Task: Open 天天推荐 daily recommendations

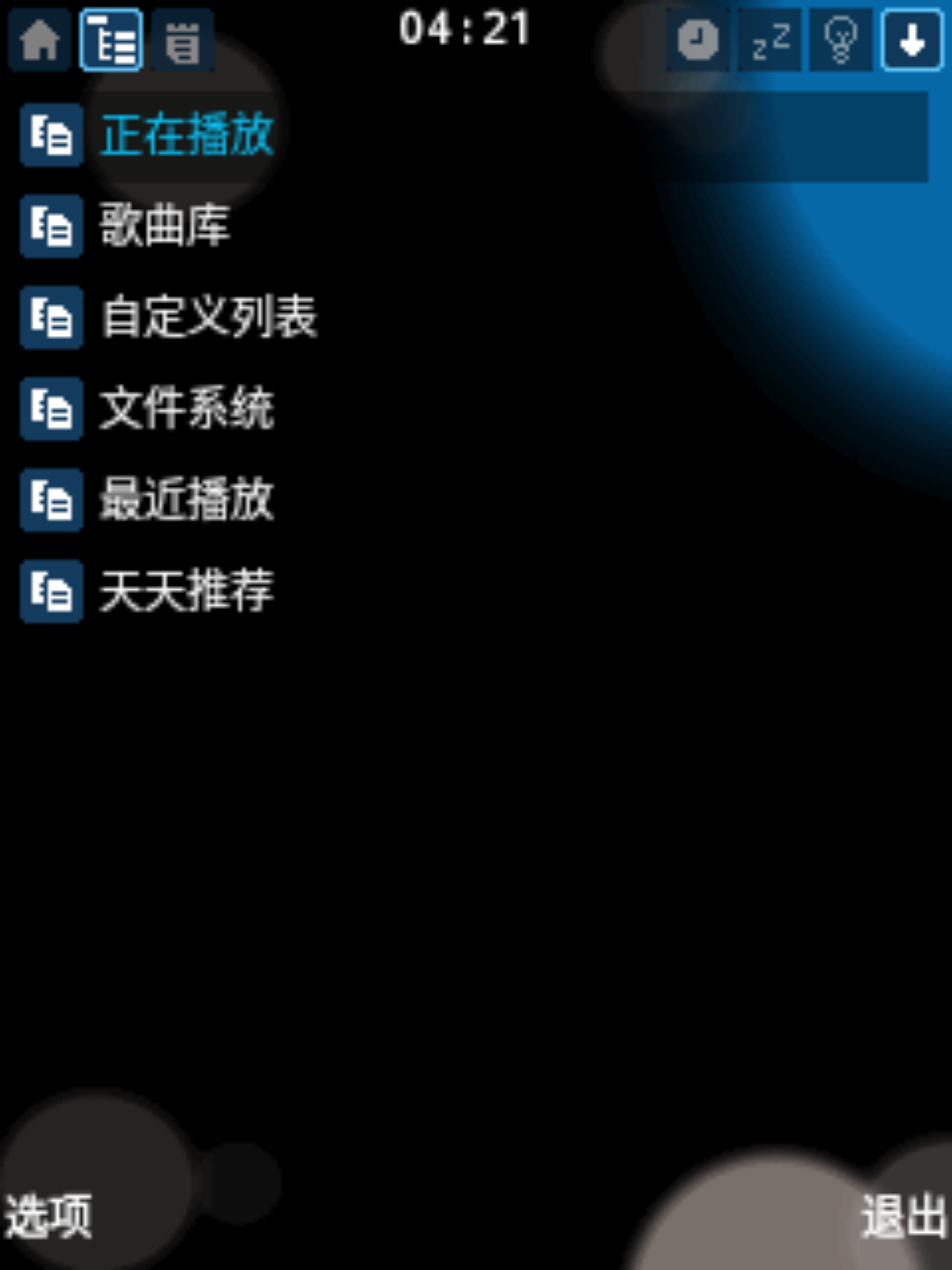Action: [x=187, y=590]
